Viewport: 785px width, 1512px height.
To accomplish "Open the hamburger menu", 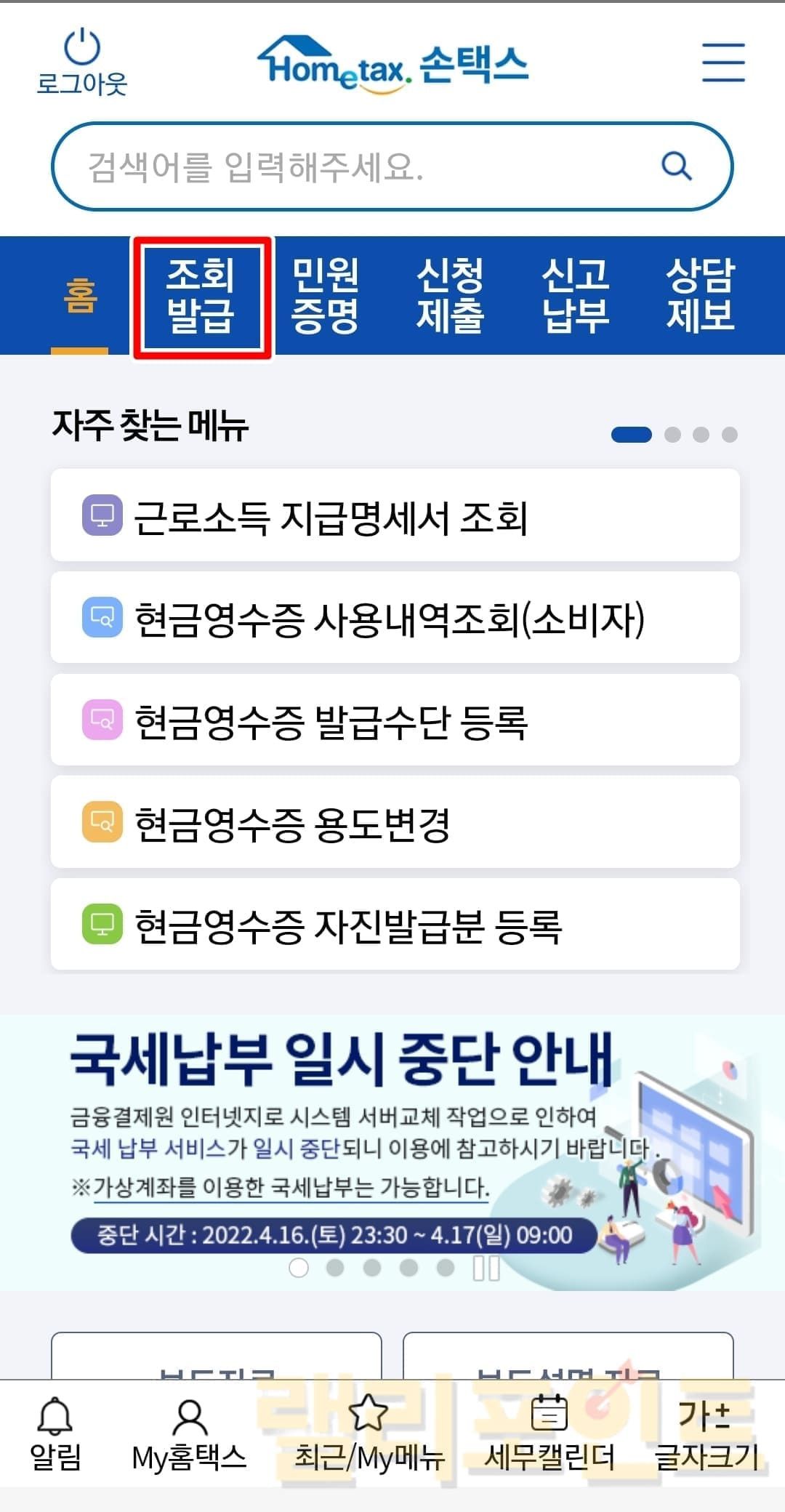I will (x=722, y=62).
